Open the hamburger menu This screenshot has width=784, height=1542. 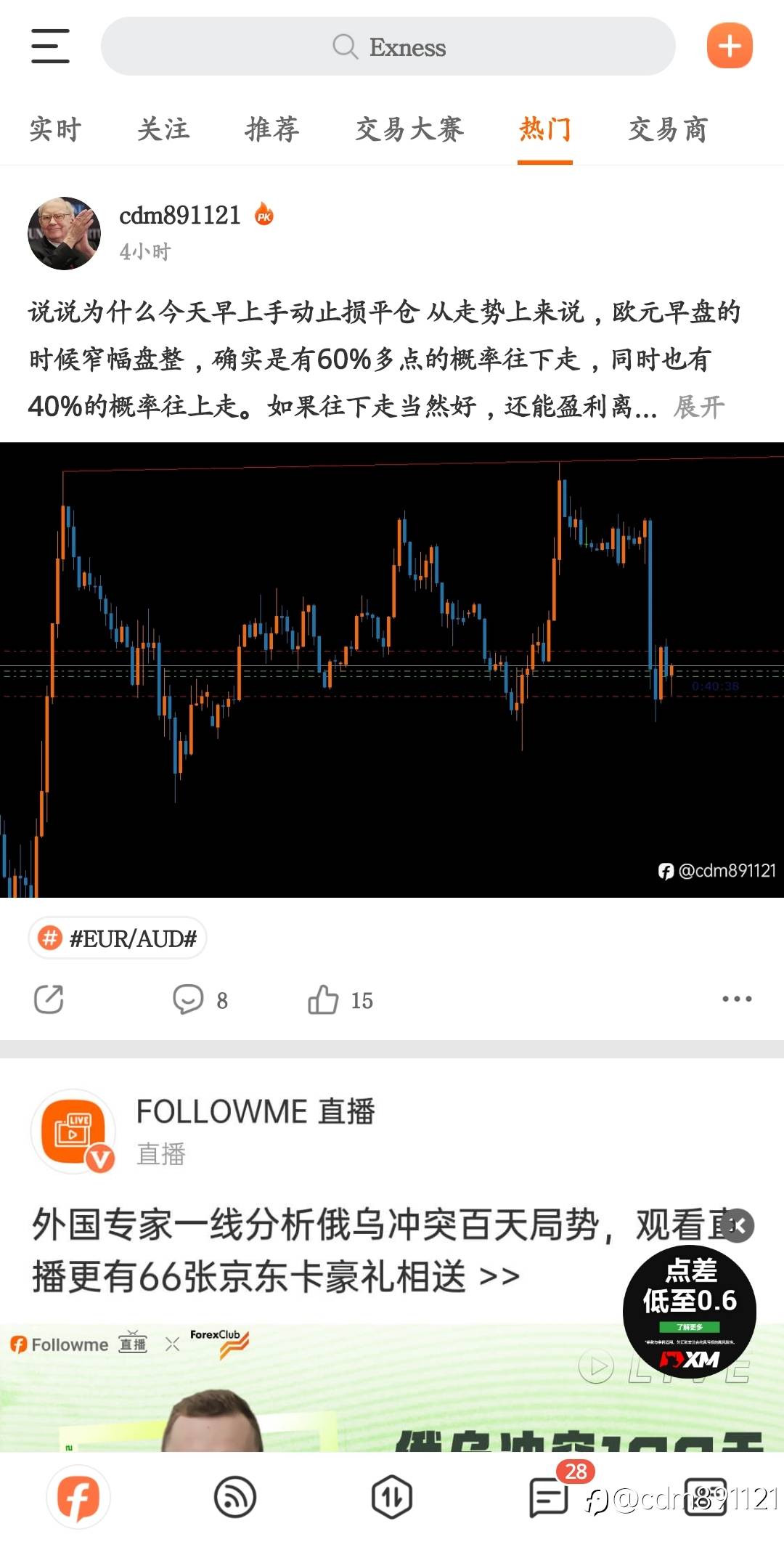[x=50, y=46]
